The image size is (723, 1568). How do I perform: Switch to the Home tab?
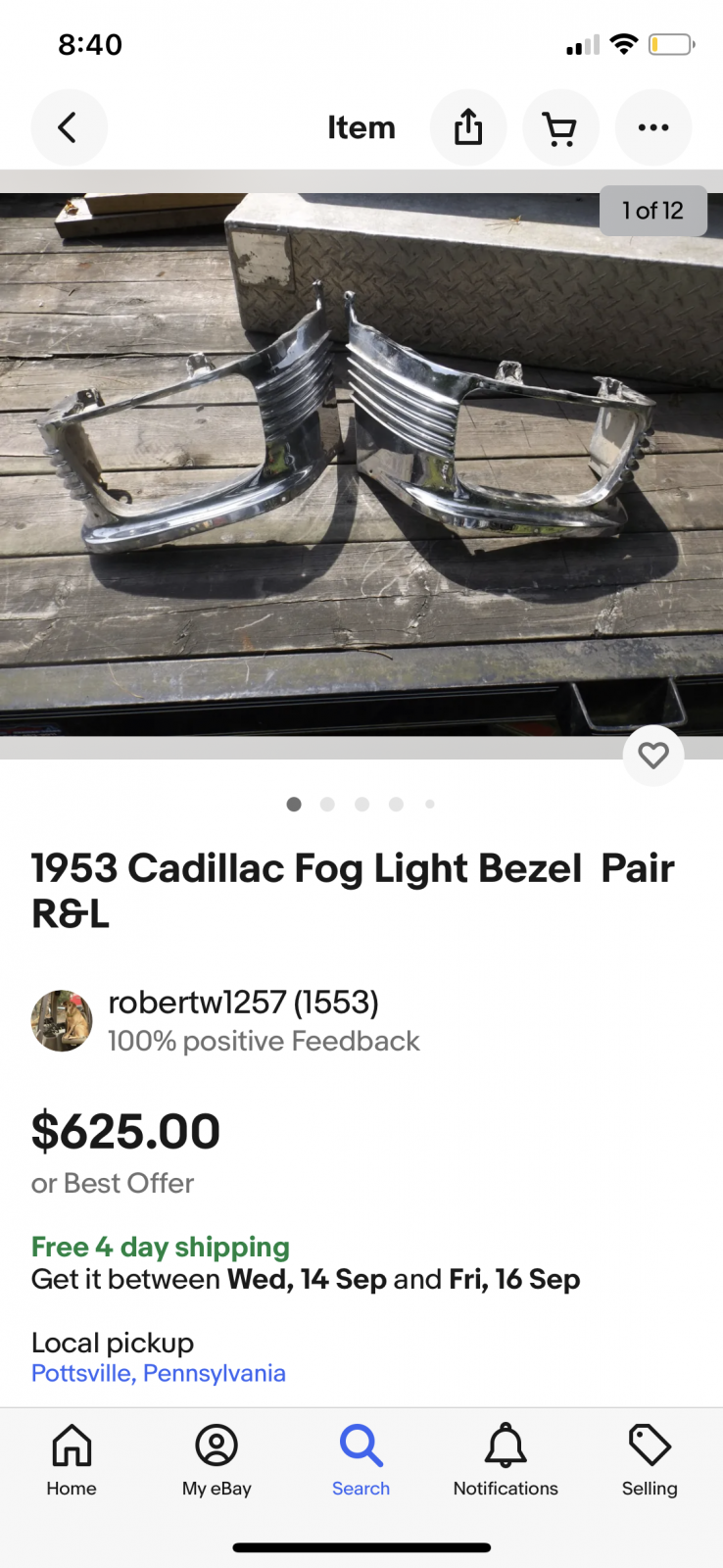(72, 1459)
